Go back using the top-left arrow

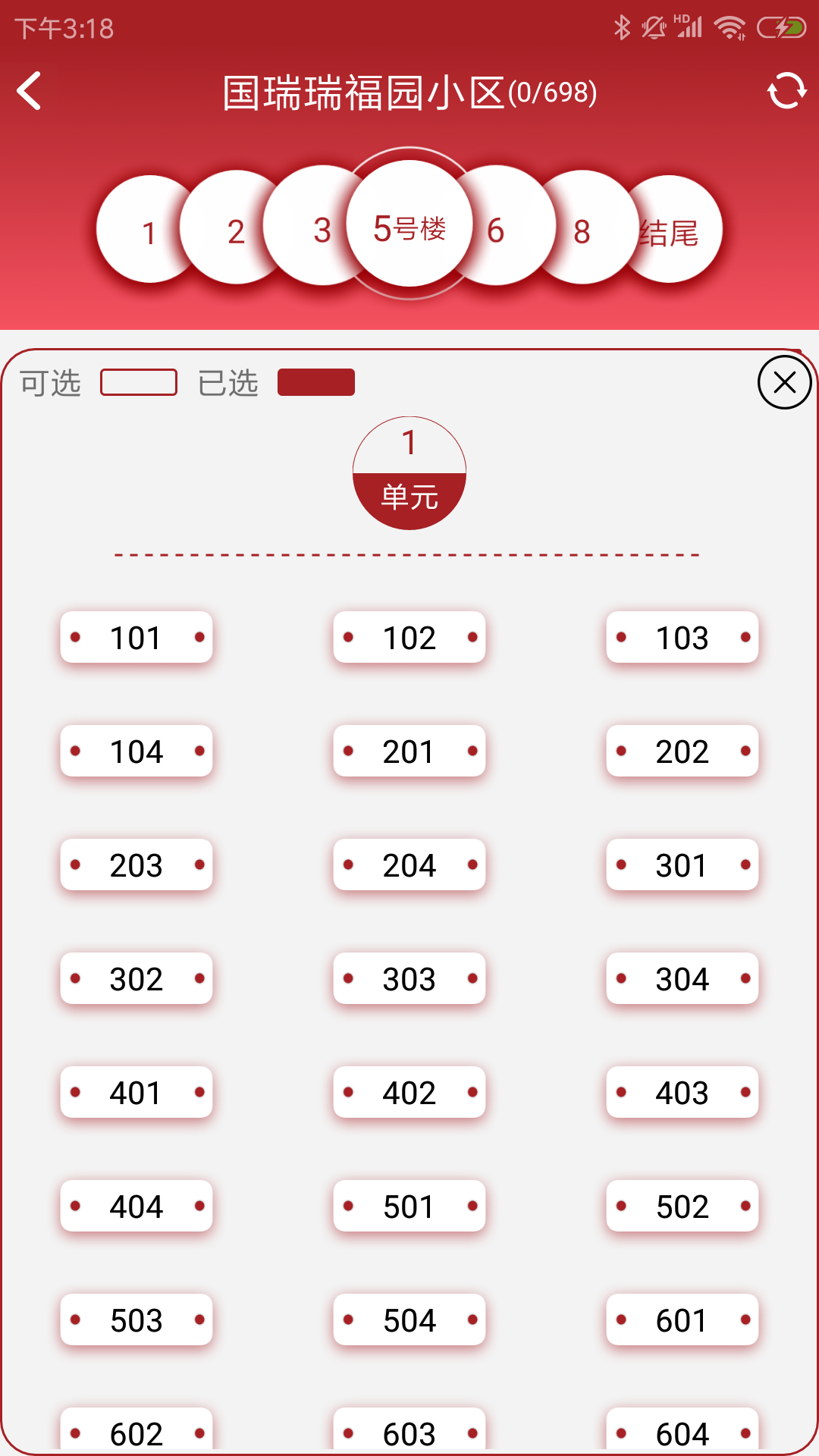pyautogui.click(x=30, y=92)
